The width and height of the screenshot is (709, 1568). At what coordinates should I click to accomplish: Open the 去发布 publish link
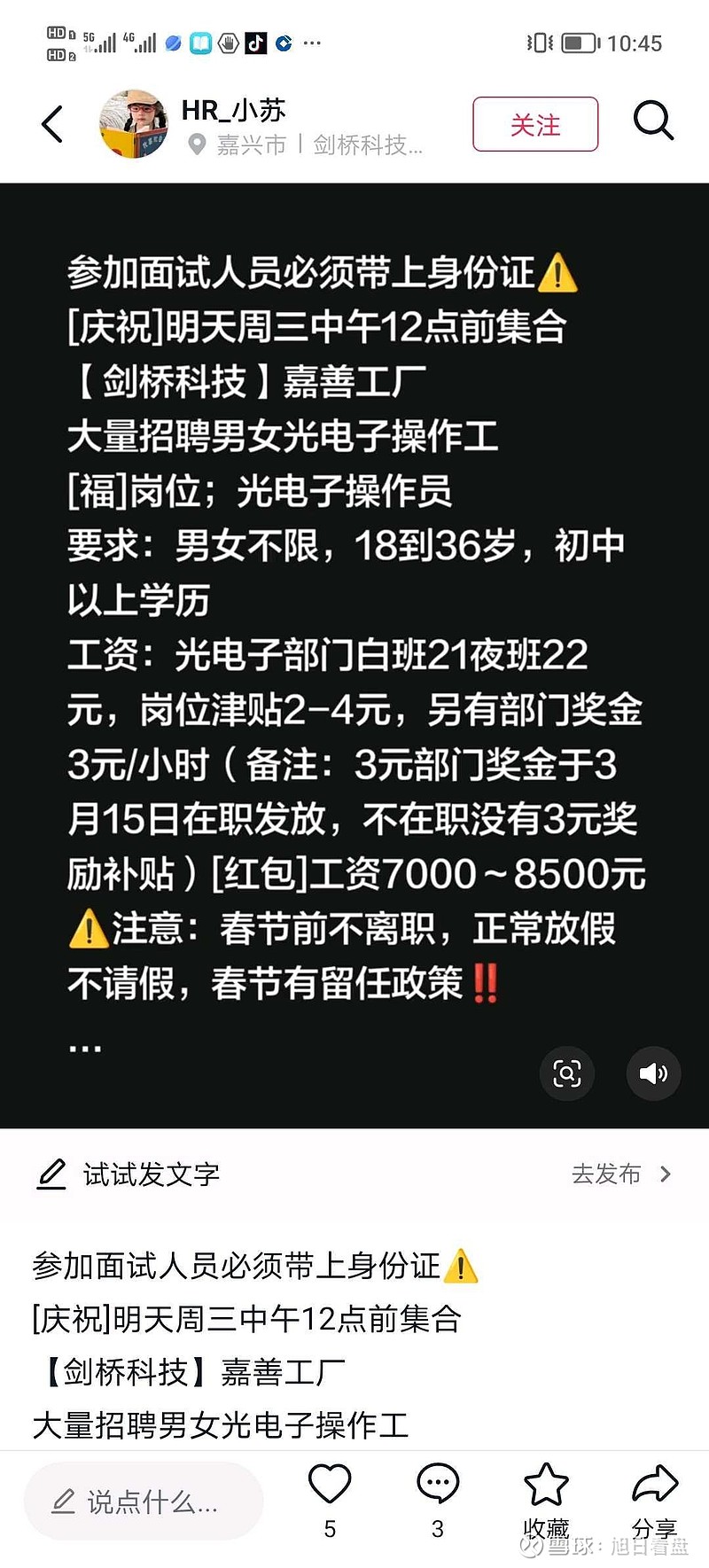click(x=607, y=1174)
